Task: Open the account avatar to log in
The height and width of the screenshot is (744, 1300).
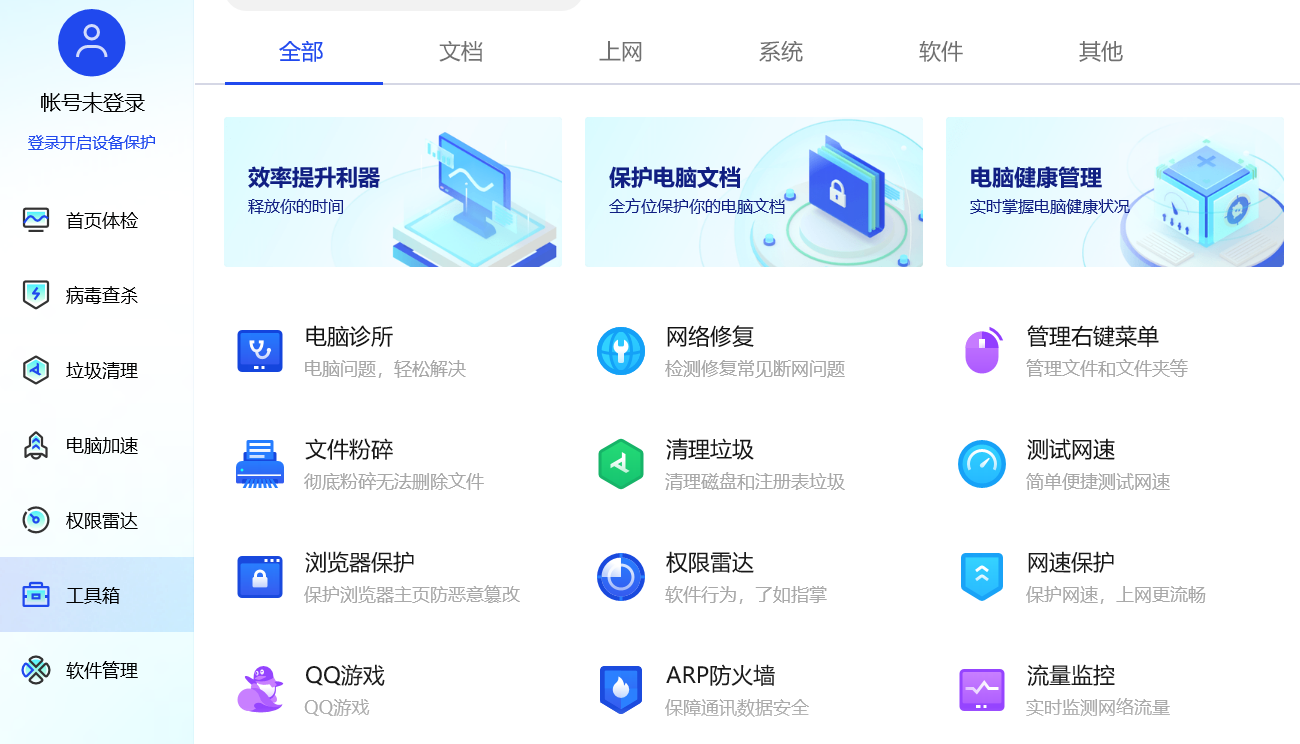Action: 92,43
